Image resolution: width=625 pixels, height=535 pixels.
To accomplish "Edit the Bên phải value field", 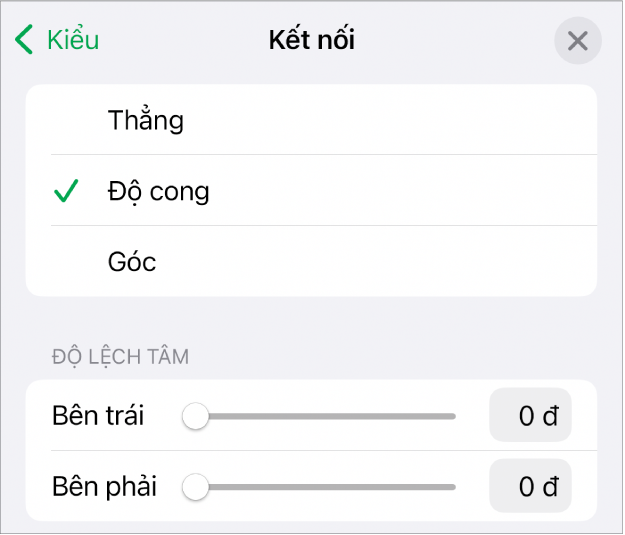I will tap(529, 488).
